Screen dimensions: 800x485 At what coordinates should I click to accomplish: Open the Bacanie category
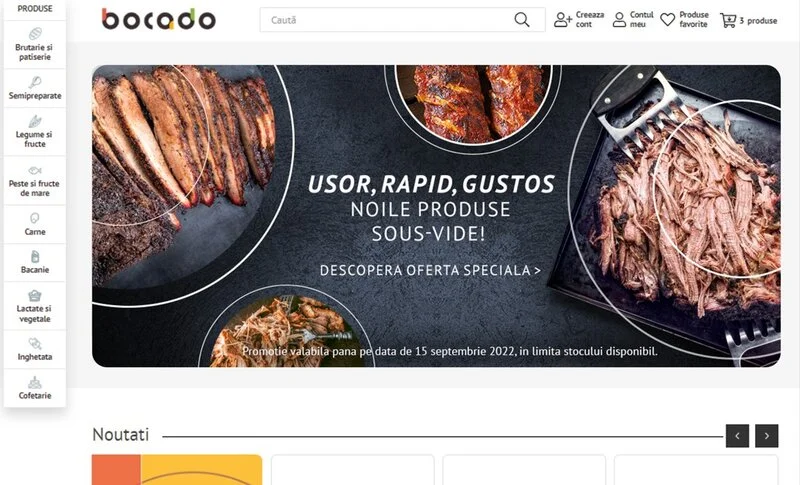coord(35,263)
